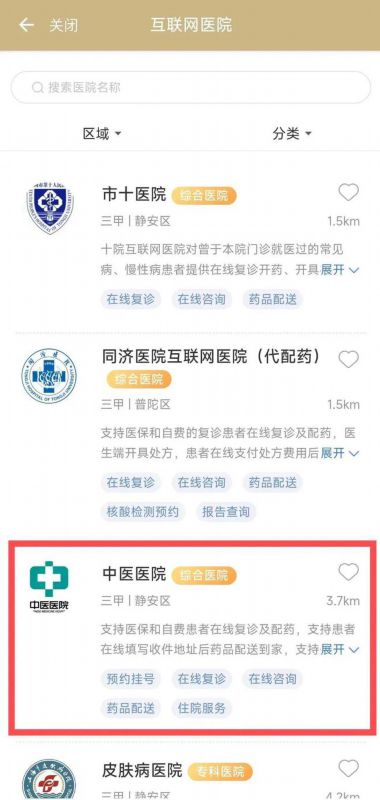Viewport: 380px width, 800px height.
Task: Favorite 皮肤病医院 with the heart icon
Action: point(348,768)
